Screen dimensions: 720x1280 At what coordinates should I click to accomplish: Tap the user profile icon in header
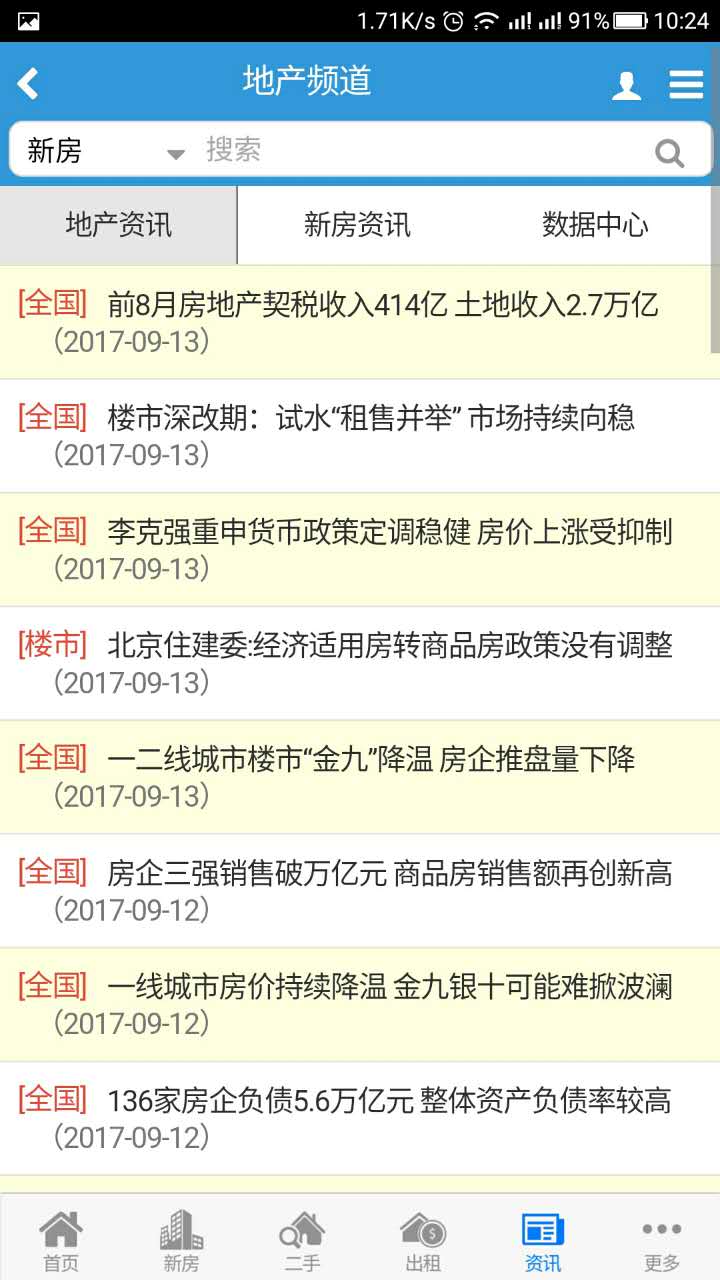(x=627, y=84)
